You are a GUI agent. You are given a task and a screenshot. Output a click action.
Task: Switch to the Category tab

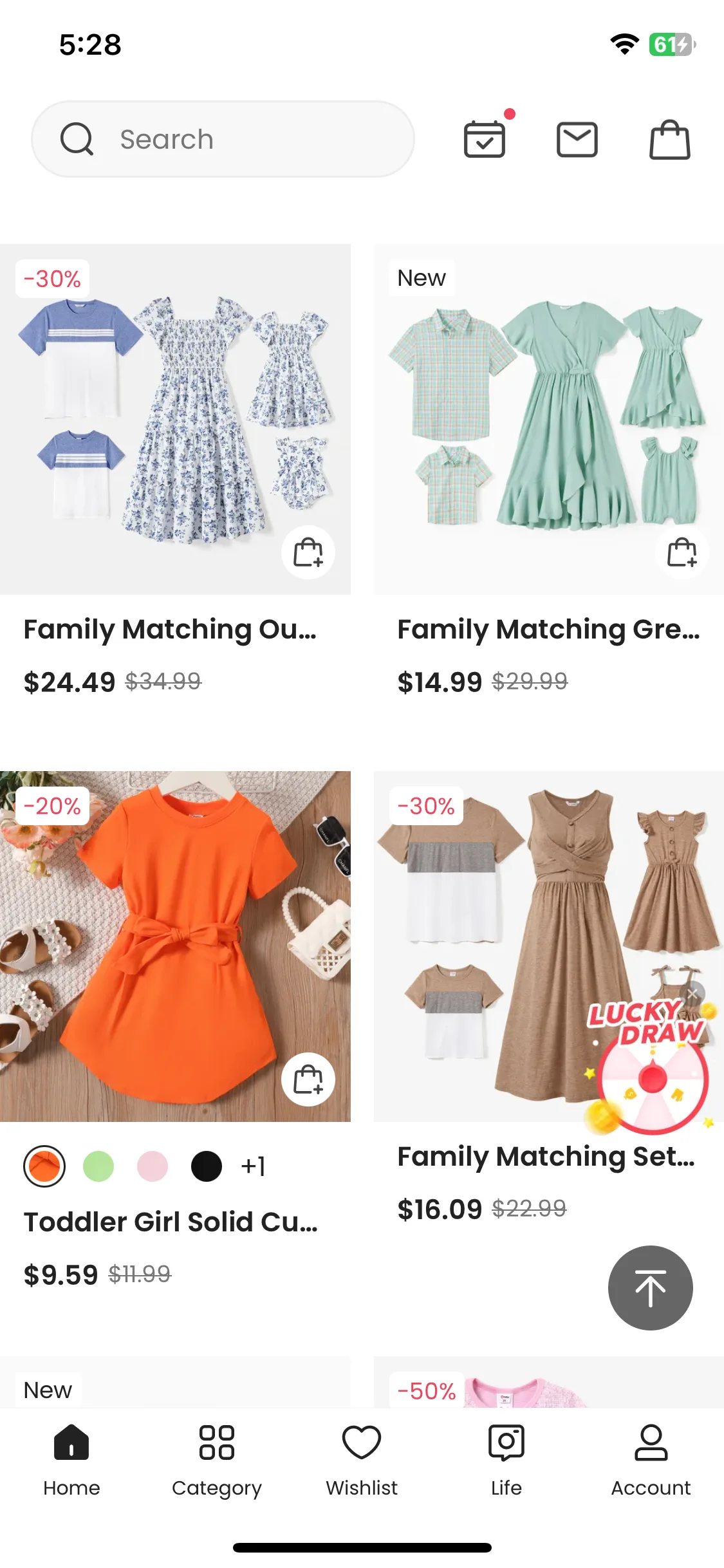pyautogui.click(x=217, y=1460)
